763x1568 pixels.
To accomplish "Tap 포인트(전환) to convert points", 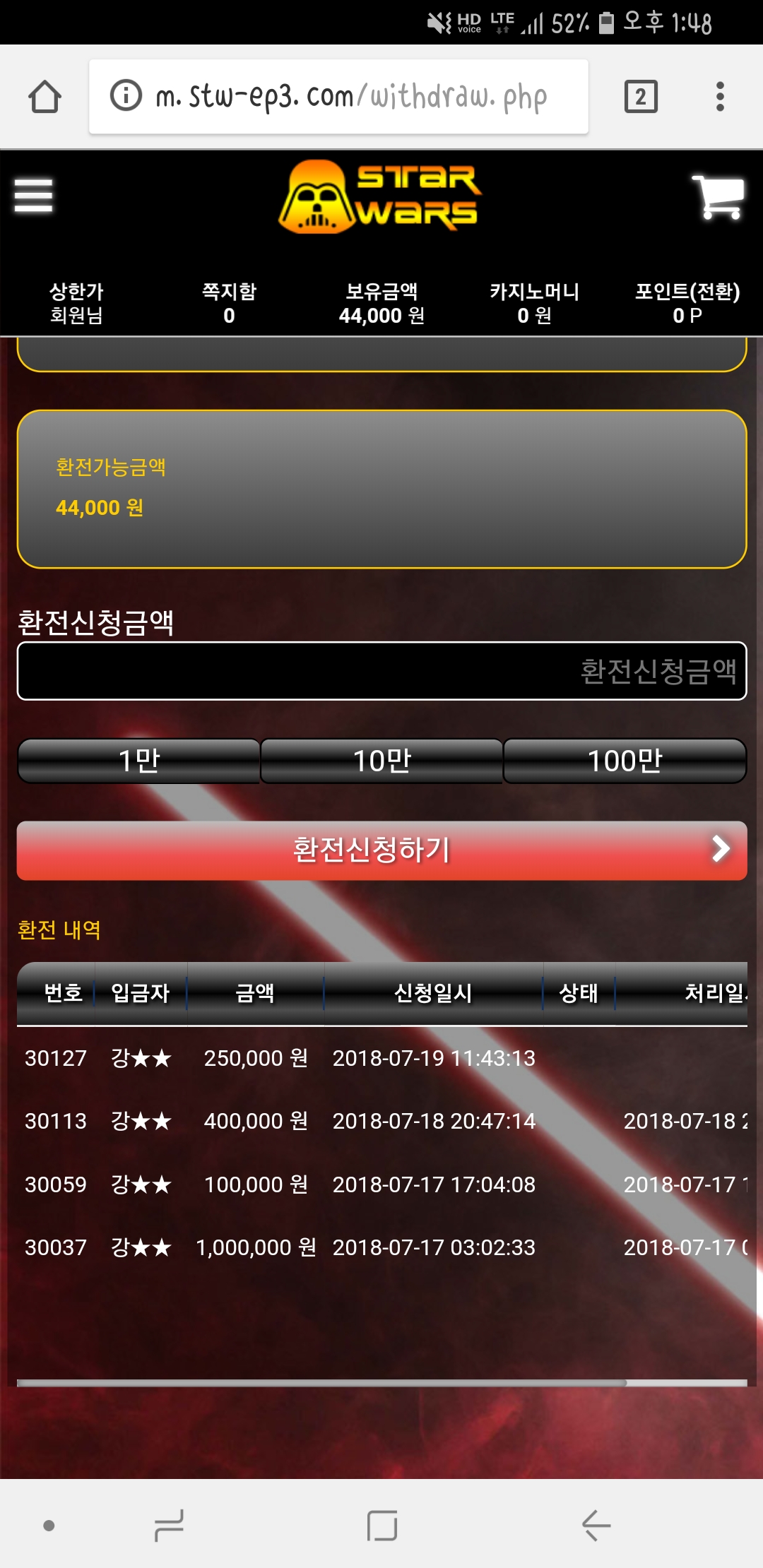I will click(687, 303).
